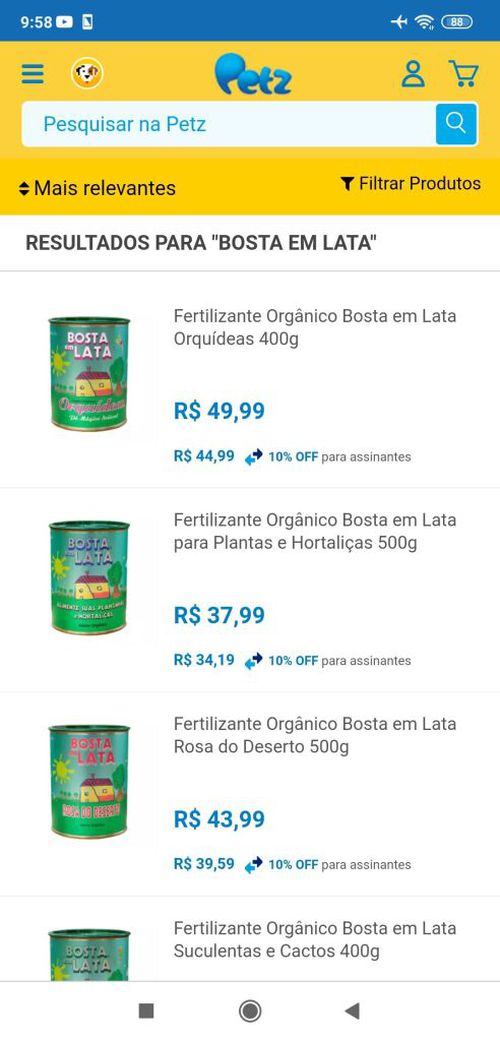This screenshot has height=1041, width=500.
Task: Open Filtrar Produtos filter
Action: tap(410, 184)
